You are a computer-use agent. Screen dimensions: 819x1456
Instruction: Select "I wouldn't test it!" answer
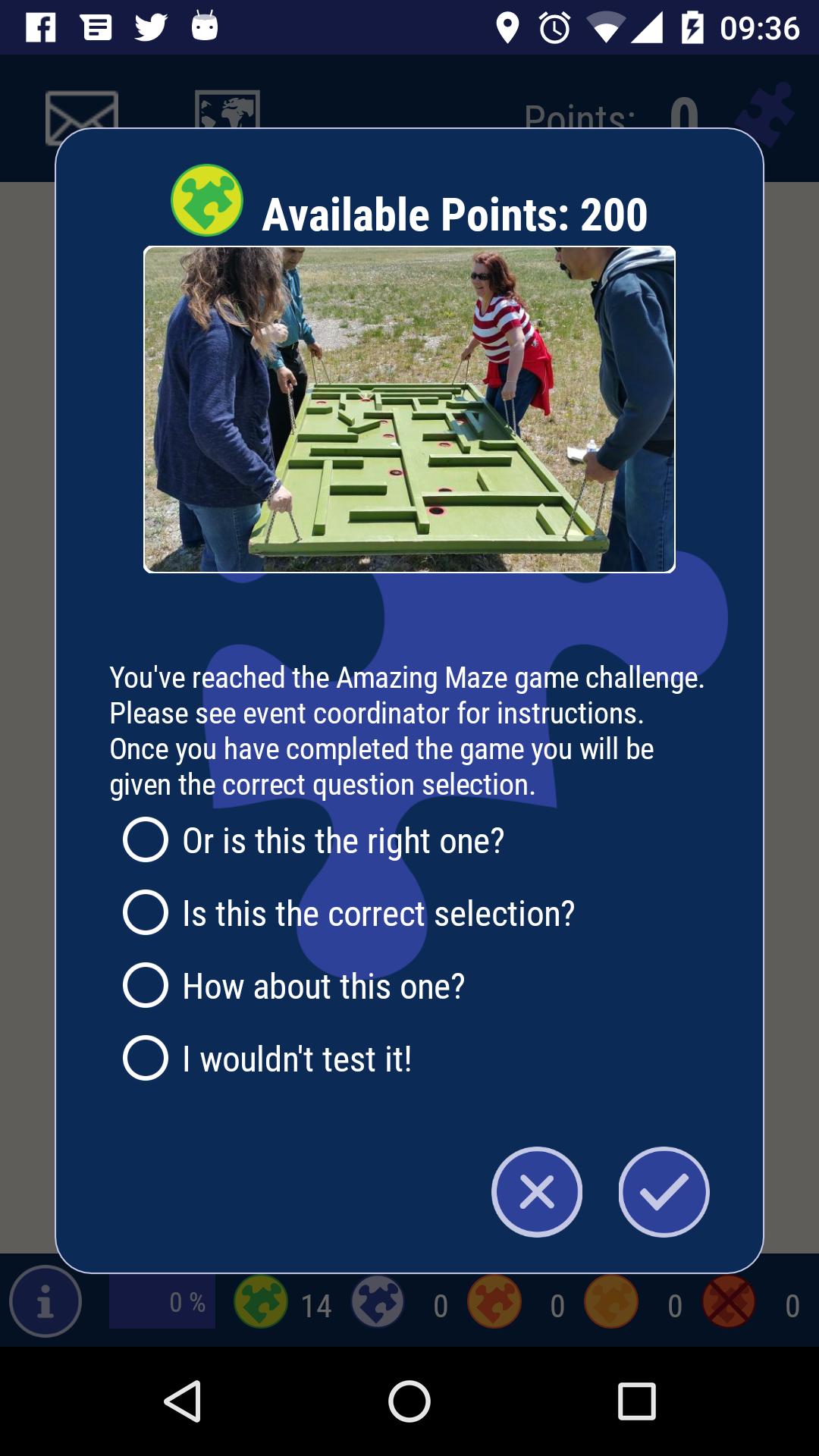click(146, 1058)
